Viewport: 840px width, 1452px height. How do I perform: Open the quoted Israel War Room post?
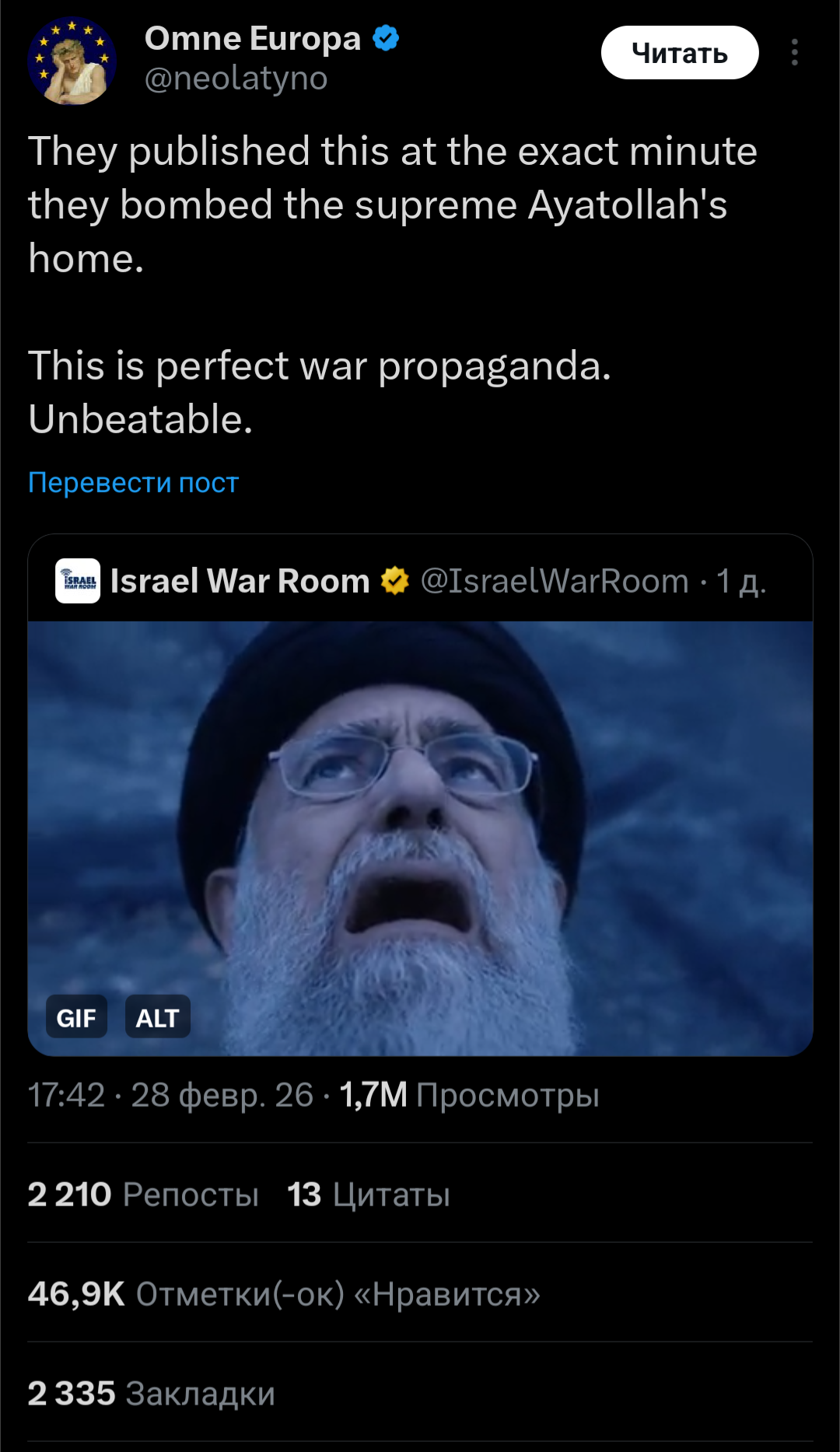(x=420, y=580)
